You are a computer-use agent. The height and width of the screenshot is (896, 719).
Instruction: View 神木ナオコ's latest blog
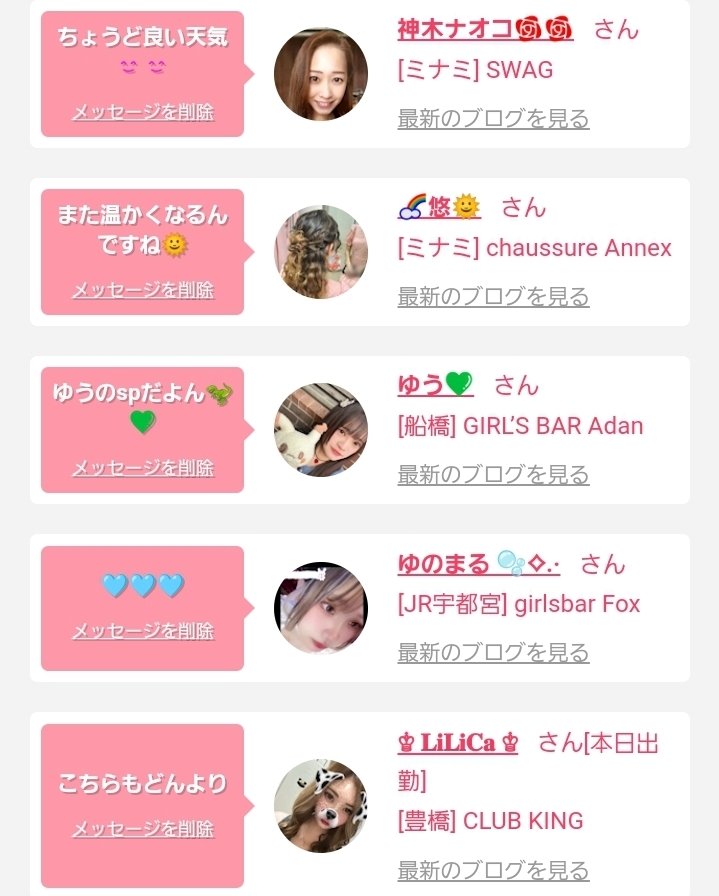(493, 119)
